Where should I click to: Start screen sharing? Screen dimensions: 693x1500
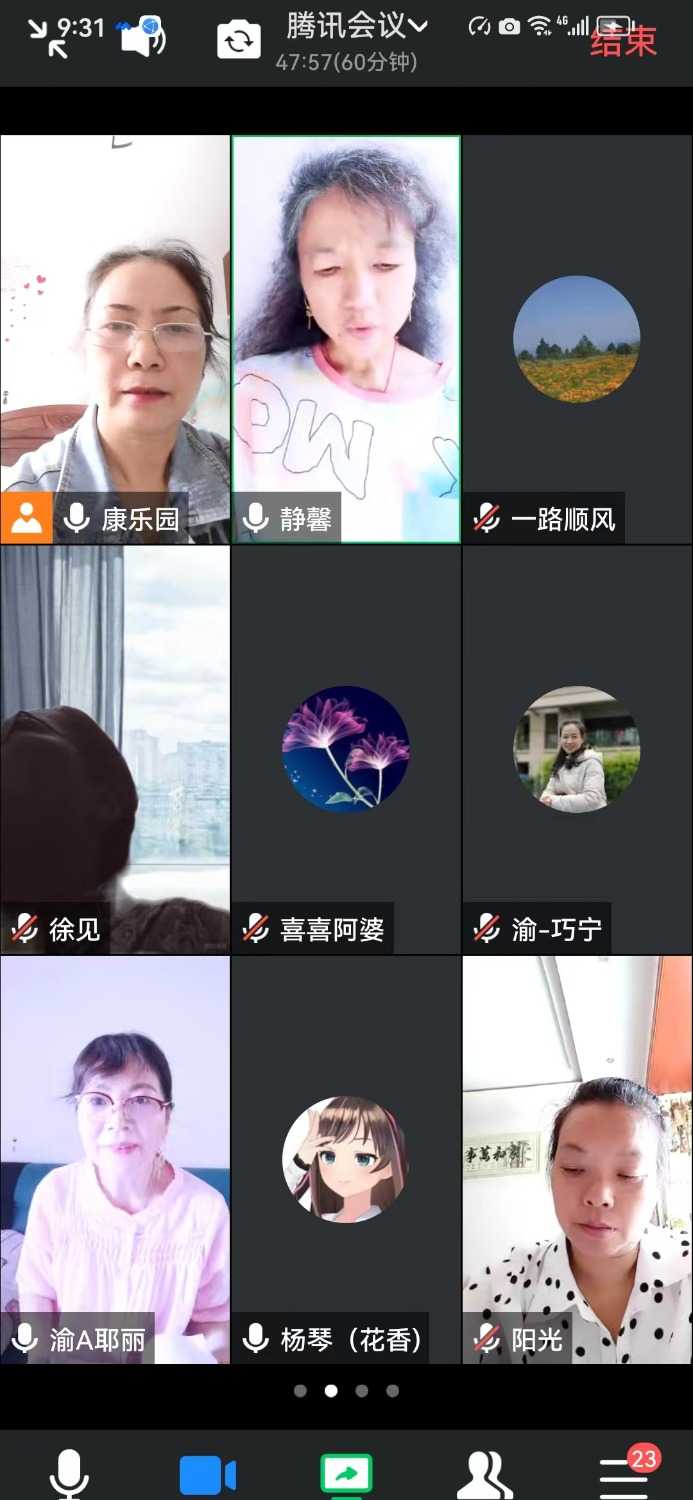tap(346, 1474)
